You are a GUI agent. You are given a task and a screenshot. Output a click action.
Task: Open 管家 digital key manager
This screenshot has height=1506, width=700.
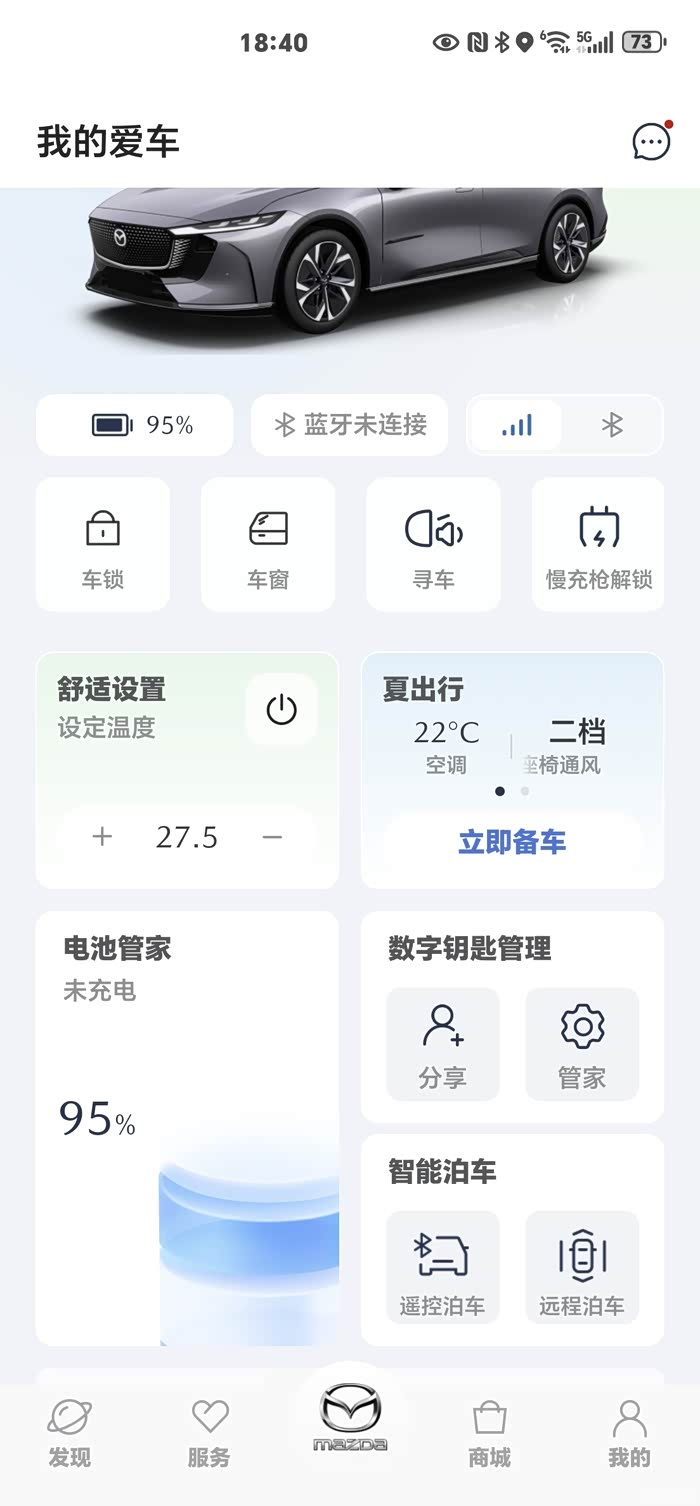[x=582, y=1045]
